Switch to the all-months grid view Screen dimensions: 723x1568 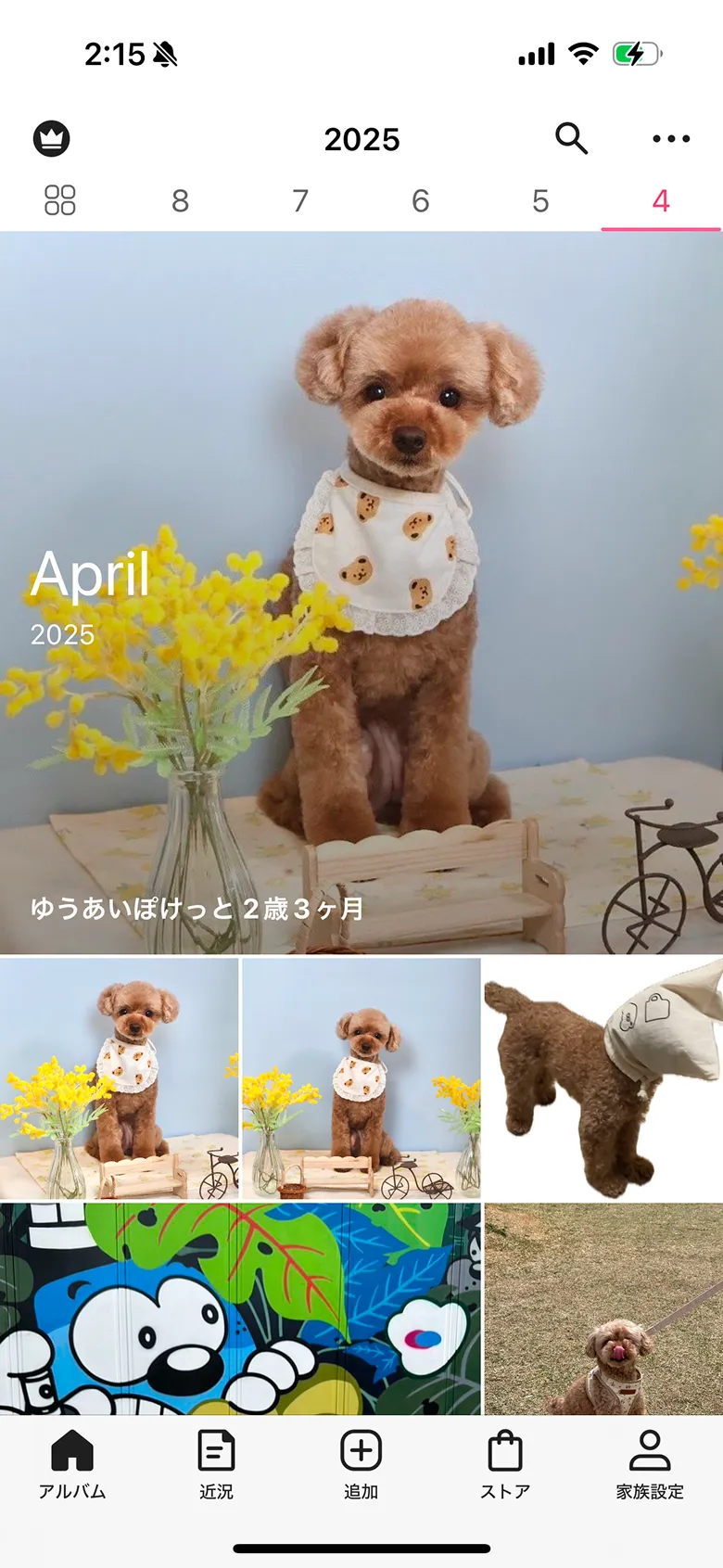tap(60, 200)
